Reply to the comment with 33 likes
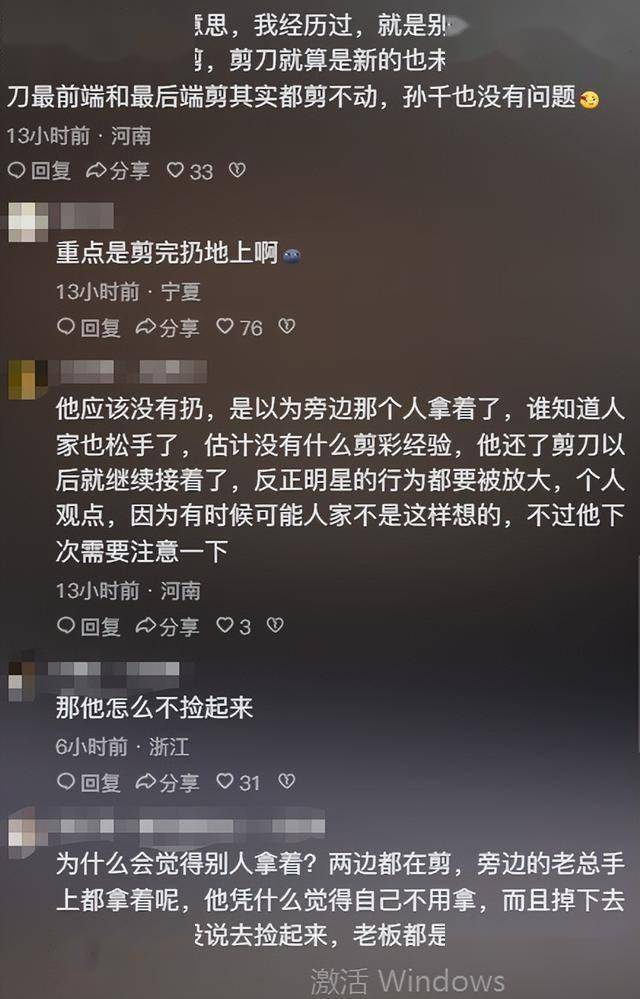 [x=39, y=171]
